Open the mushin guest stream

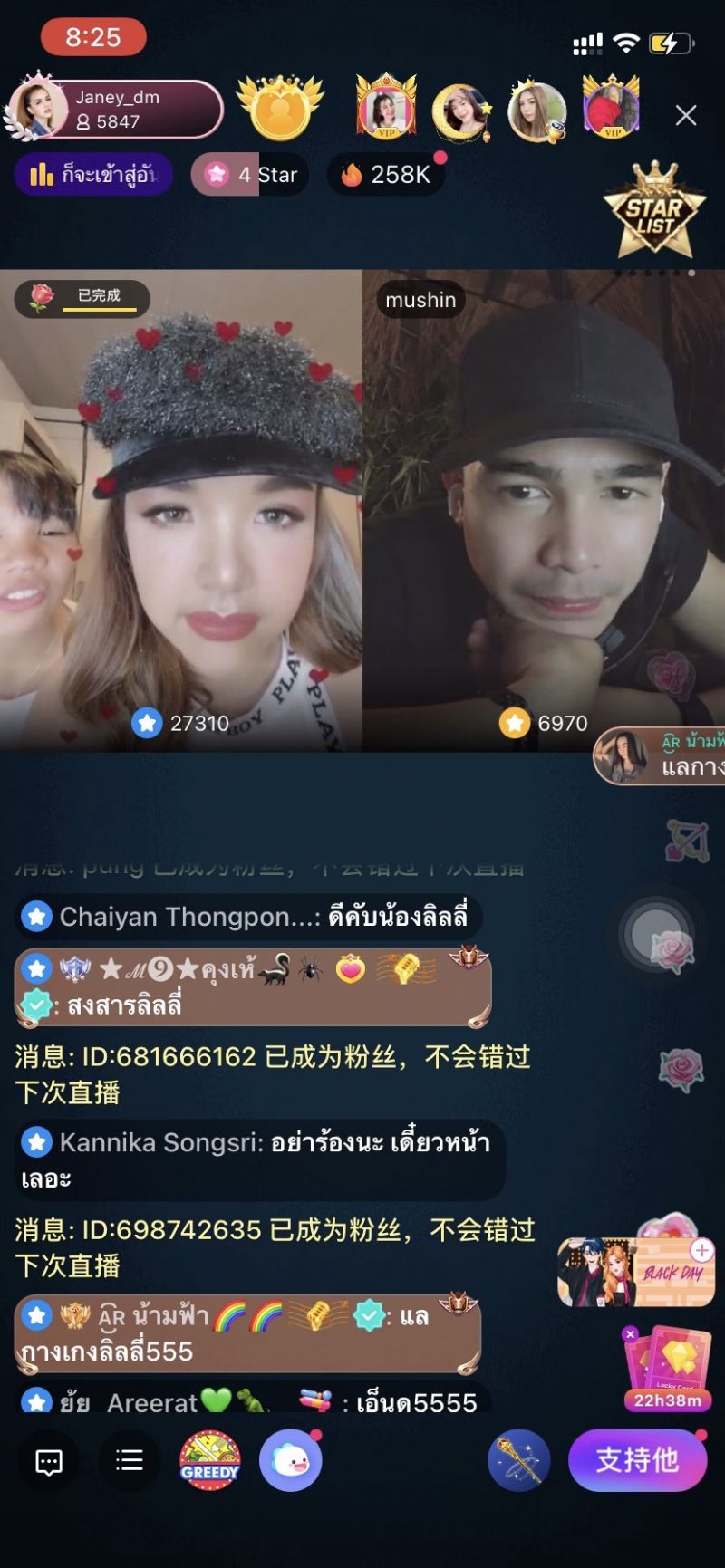[544, 510]
